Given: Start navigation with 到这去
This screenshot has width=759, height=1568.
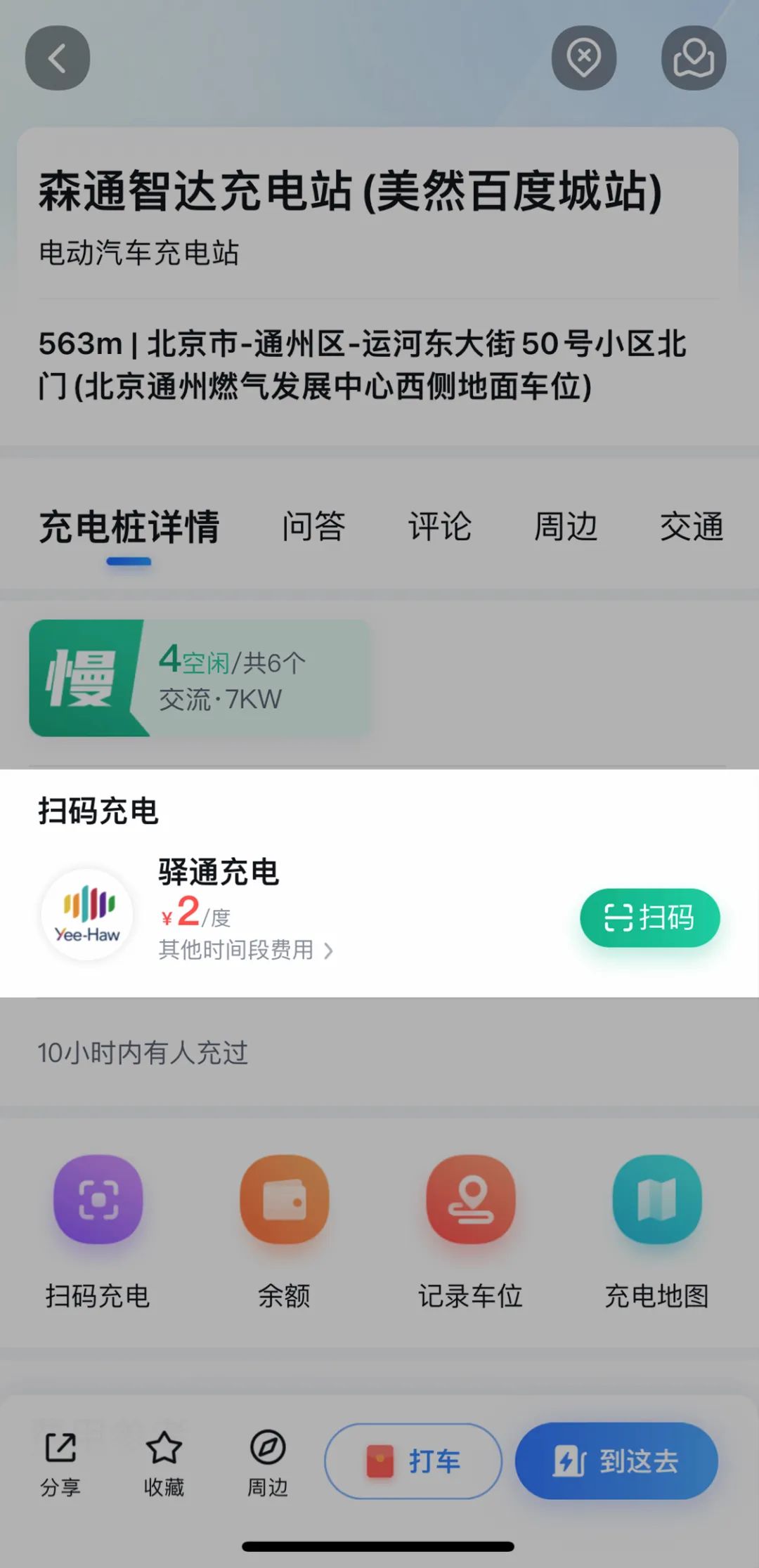Looking at the screenshot, I should click(x=616, y=1461).
